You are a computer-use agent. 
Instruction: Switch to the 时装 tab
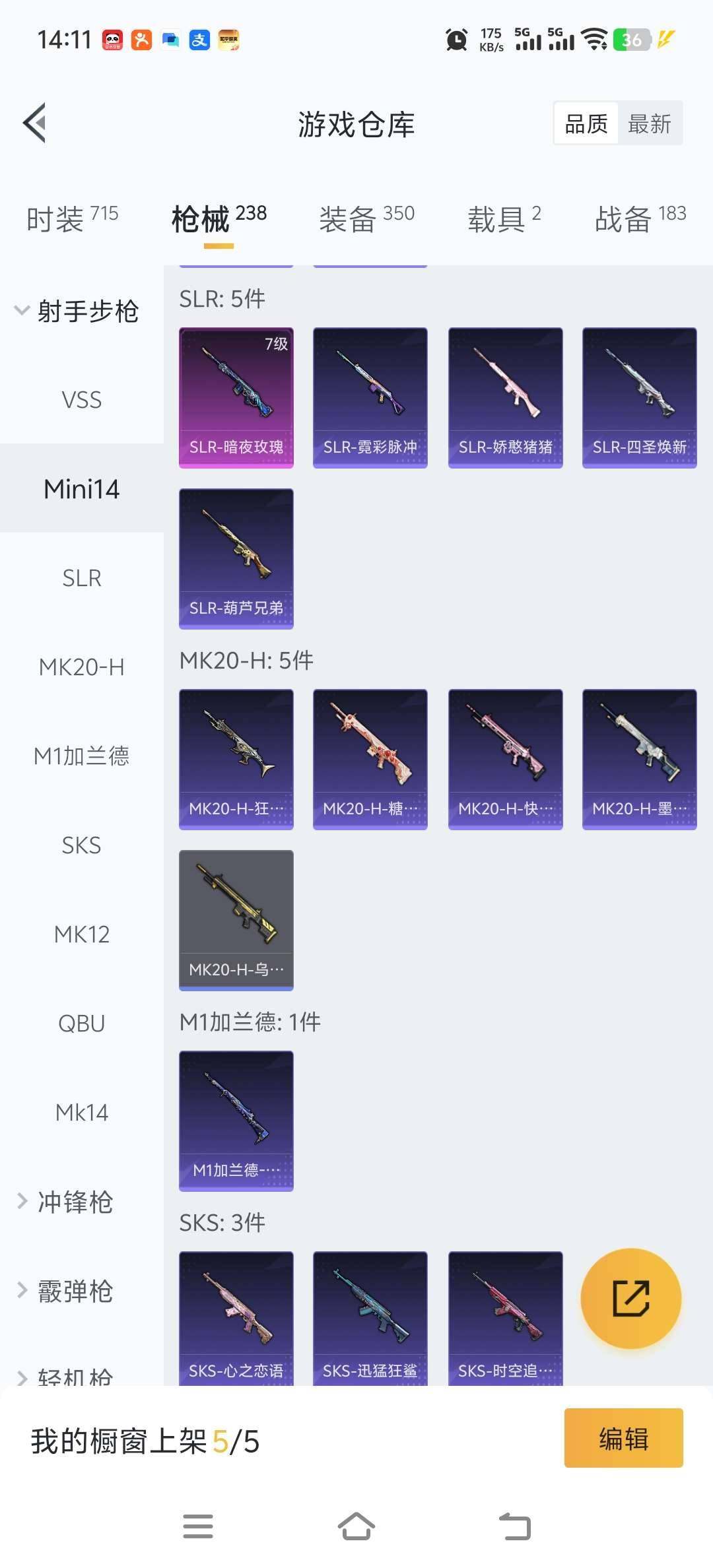point(72,218)
